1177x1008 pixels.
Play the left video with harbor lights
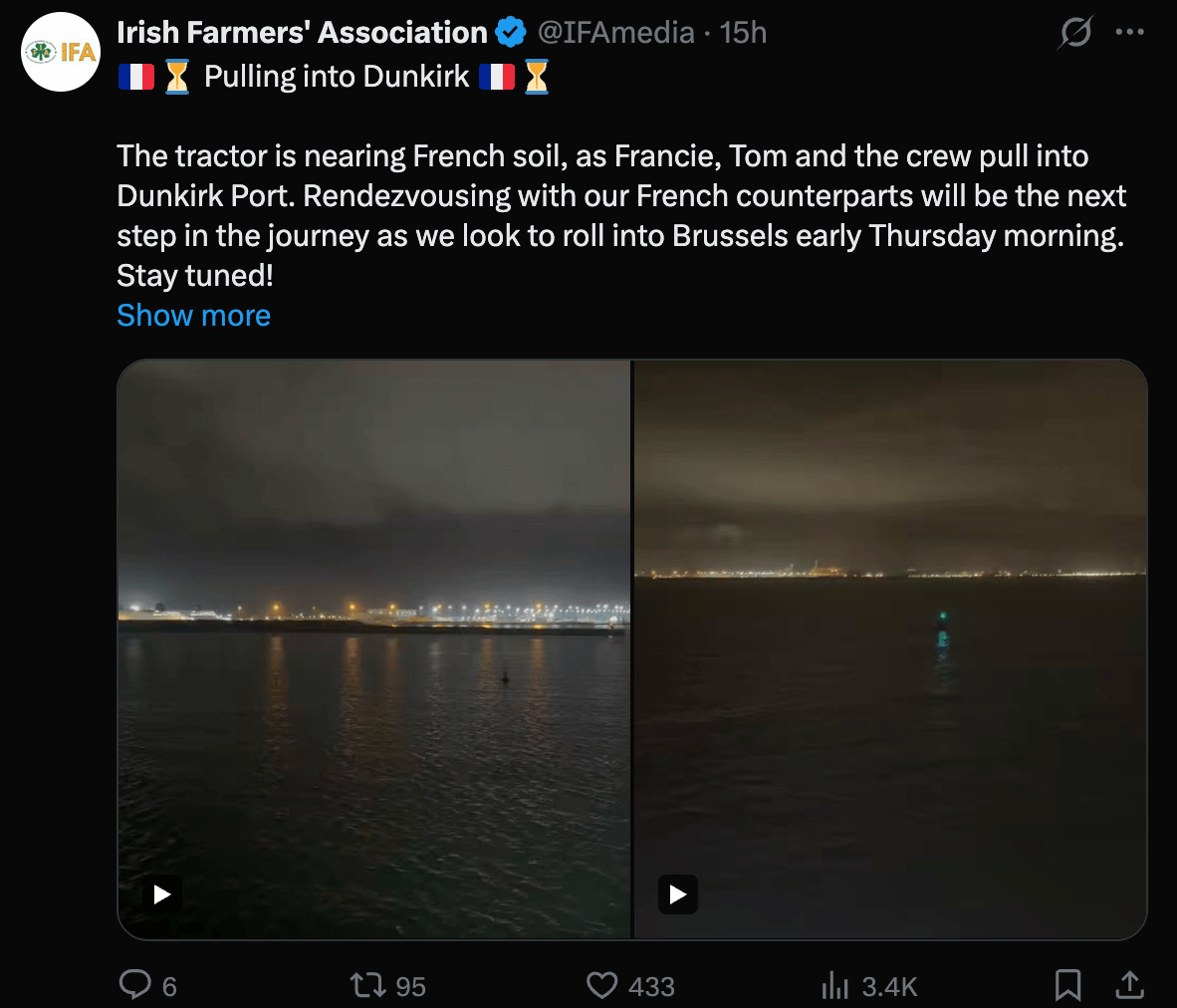162,894
